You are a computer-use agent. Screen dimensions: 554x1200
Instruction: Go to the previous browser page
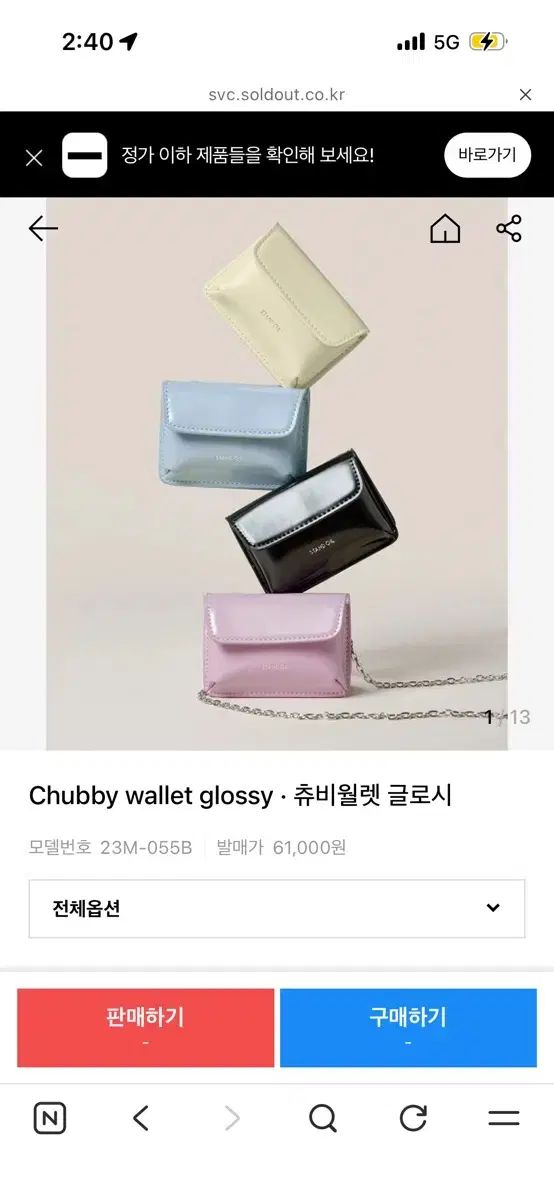pyautogui.click(x=141, y=1118)
